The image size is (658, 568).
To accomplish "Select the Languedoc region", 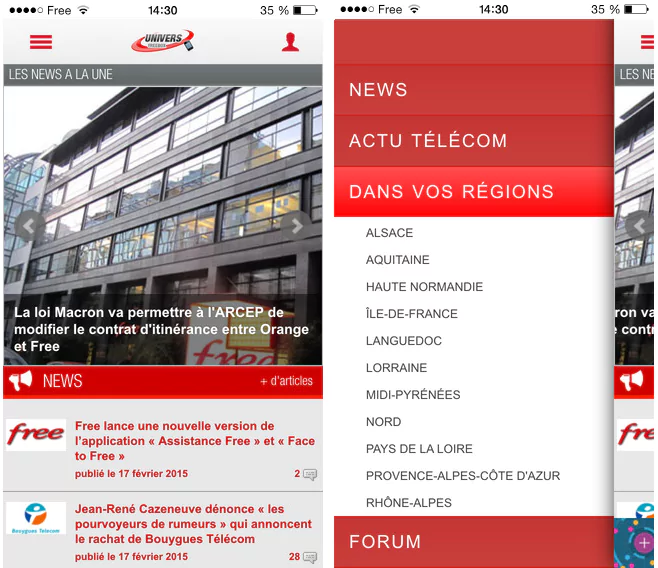I will [x=403, y=341].
